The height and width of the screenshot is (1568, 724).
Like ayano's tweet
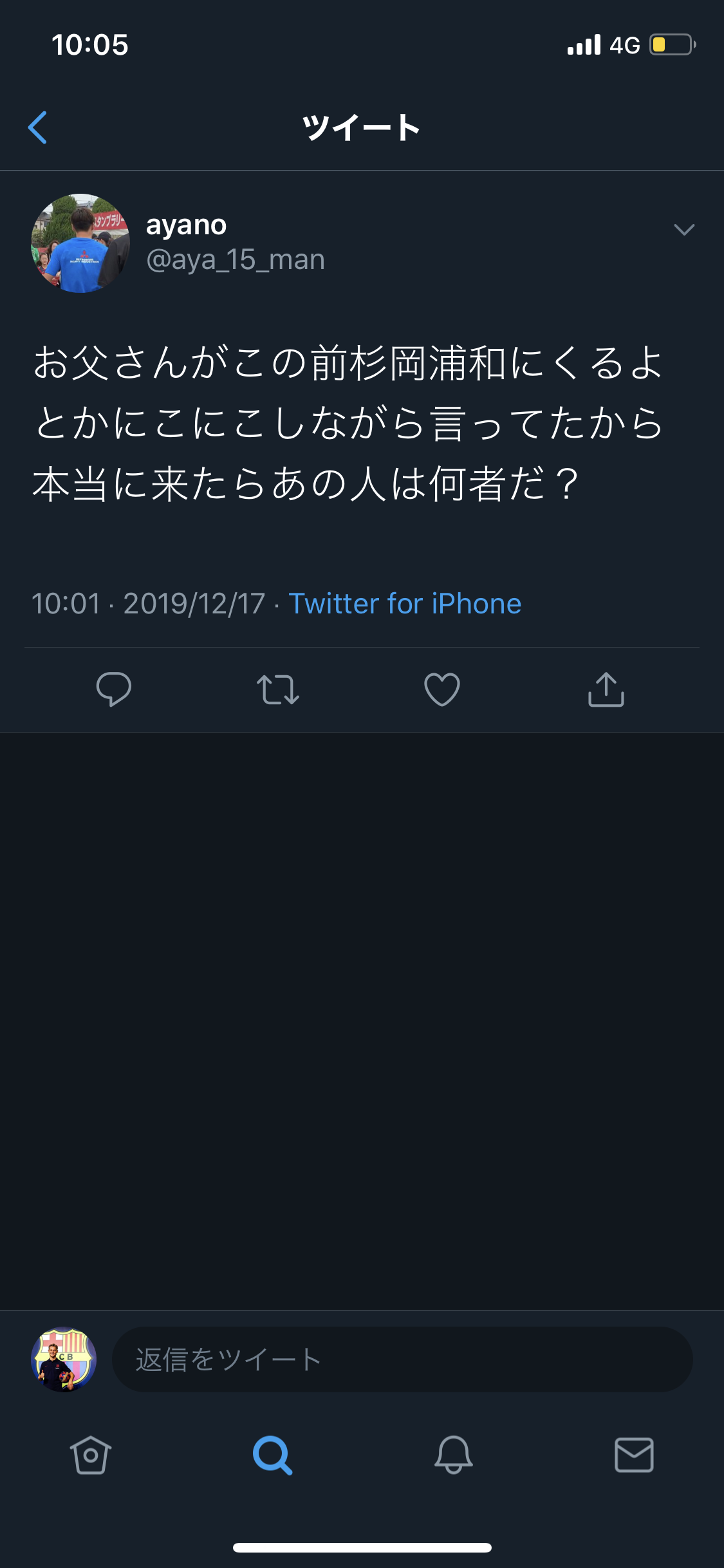pyautogui.click(x=442, y=689)
